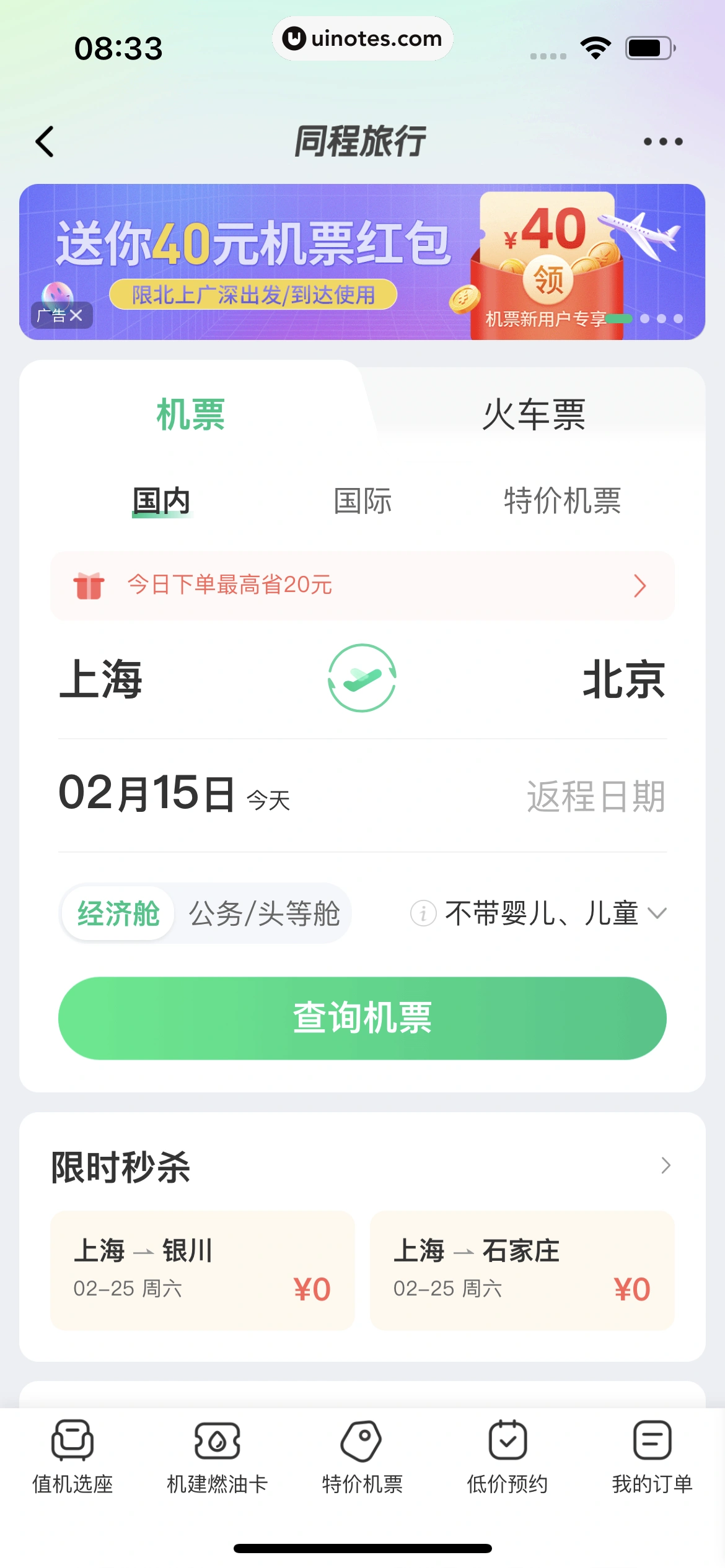Open 我的订单 in the bottom bar
Screen dimensions: 725x1568
(652, 1457)
